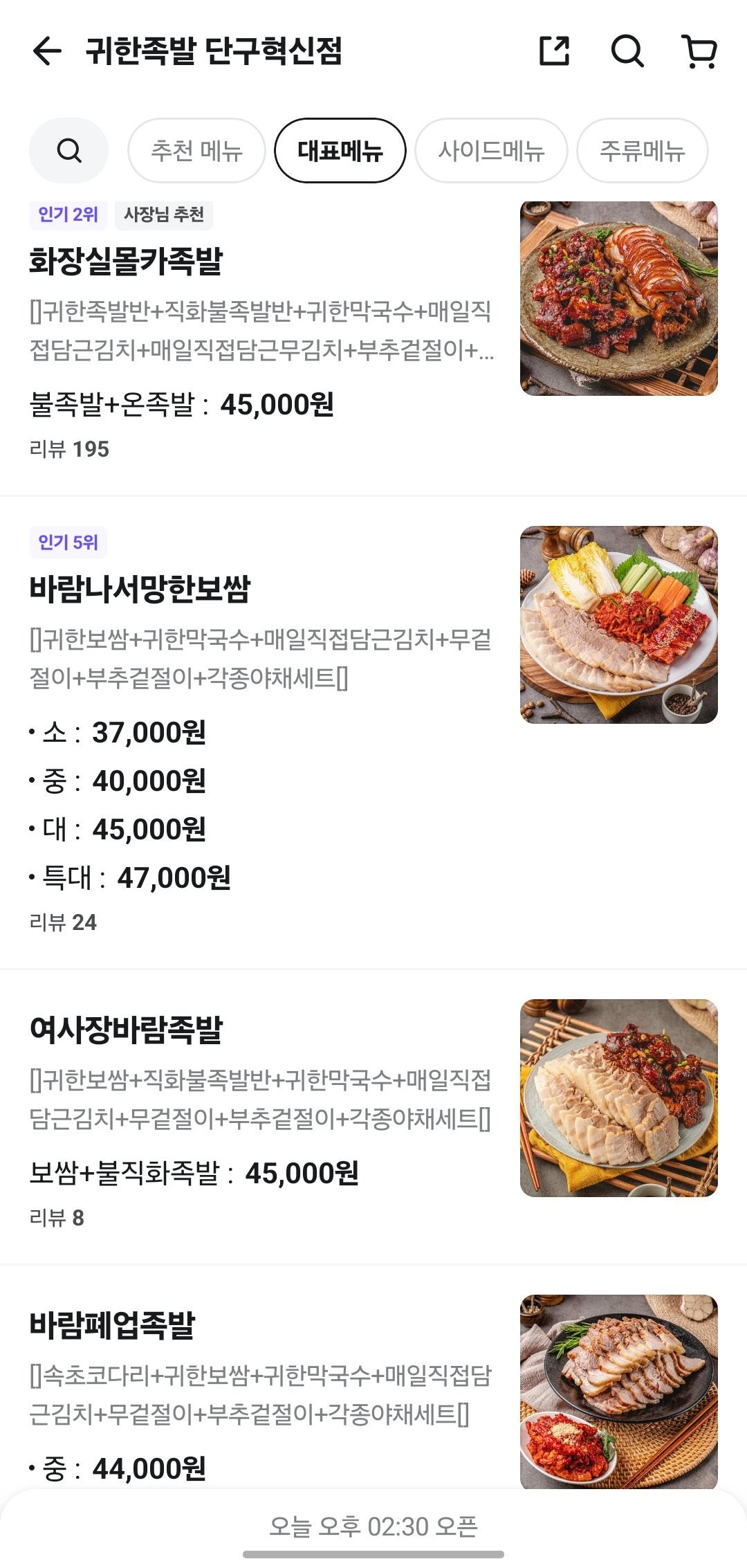Open the 바람폐업족발 menu item

pyautogui.click(x=112, y=1325)
